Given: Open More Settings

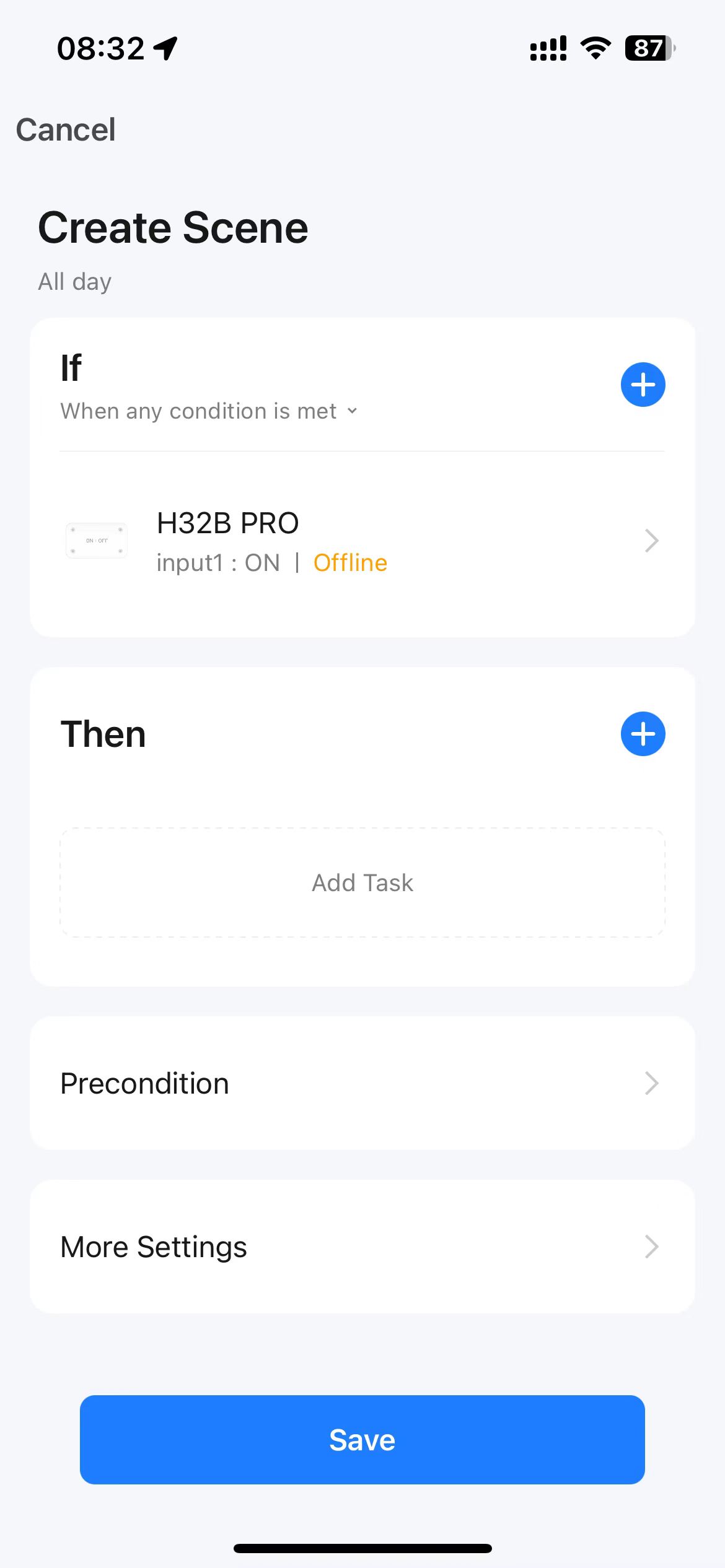Looking at the screenshot, I should (362, 1247).
